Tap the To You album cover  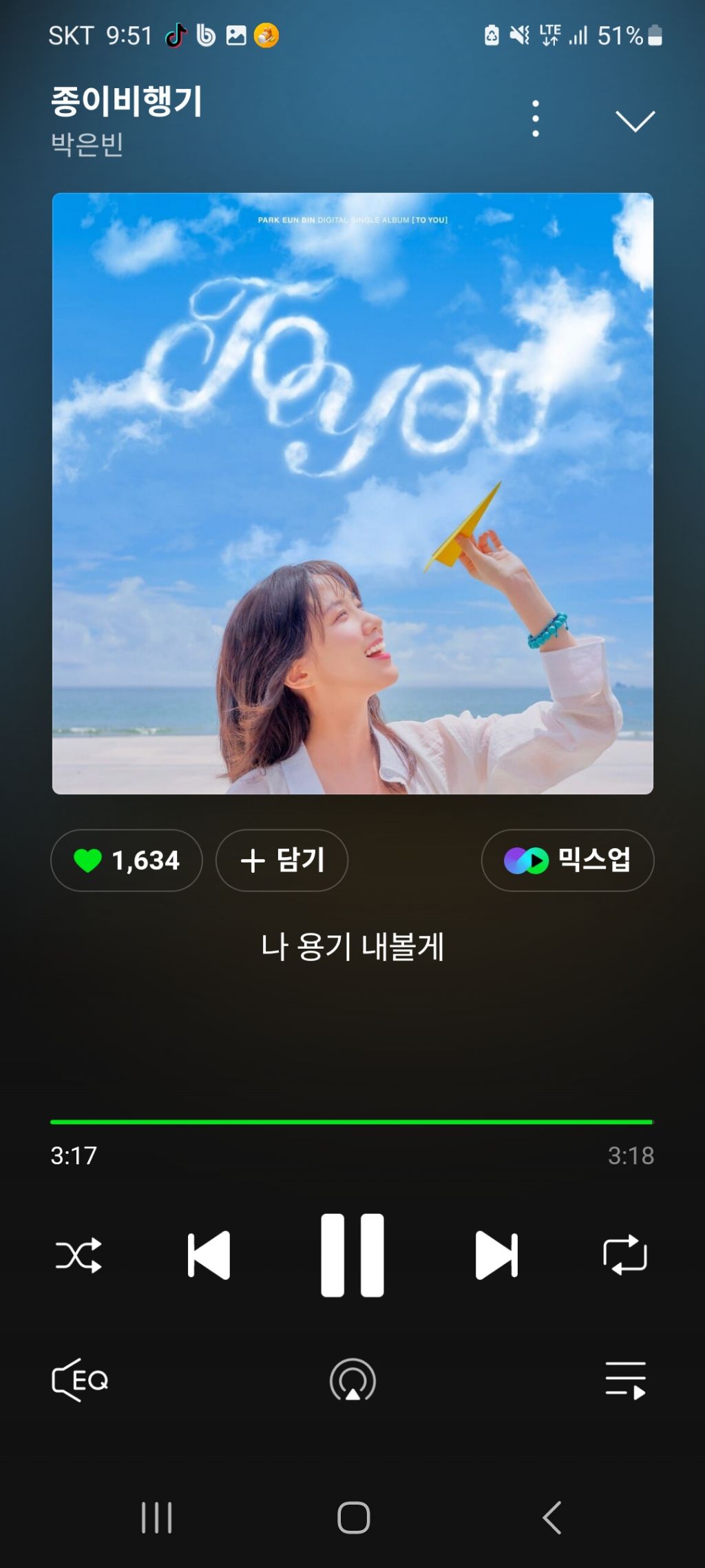pos(352,493)
